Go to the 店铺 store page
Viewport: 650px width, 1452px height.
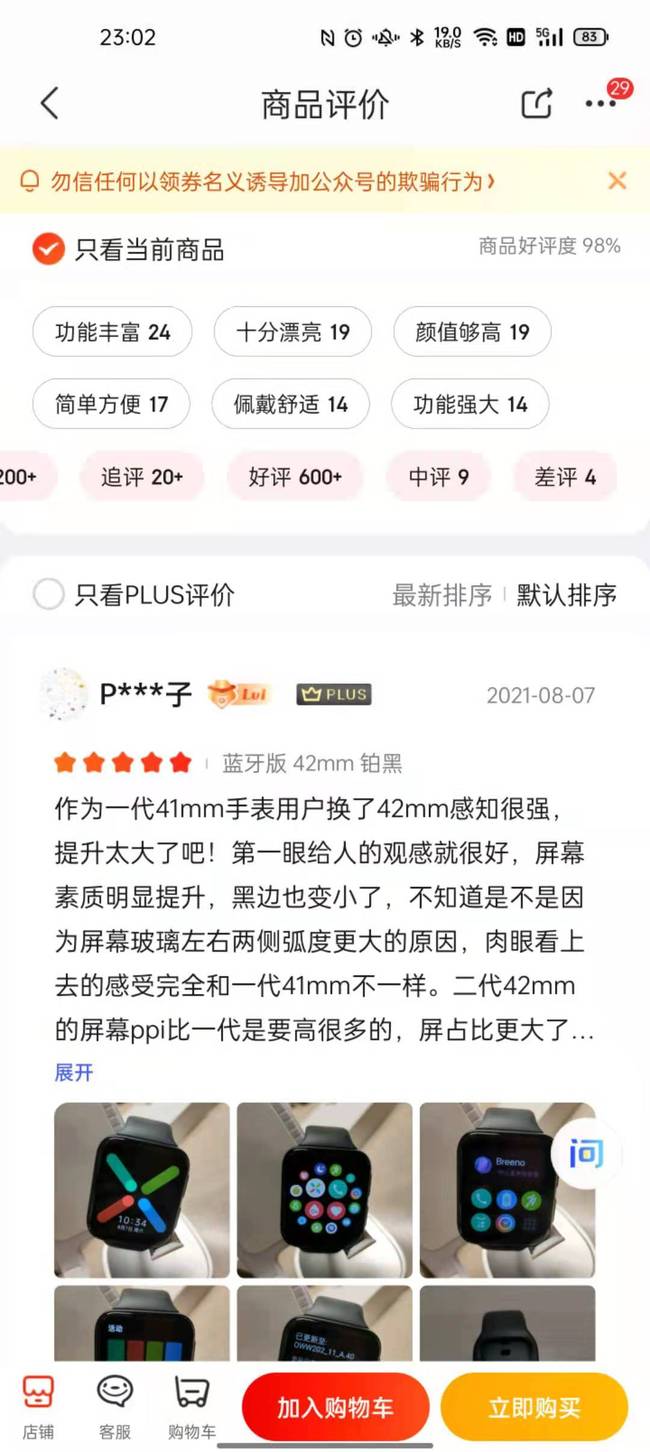click(x=38, y=1404)
